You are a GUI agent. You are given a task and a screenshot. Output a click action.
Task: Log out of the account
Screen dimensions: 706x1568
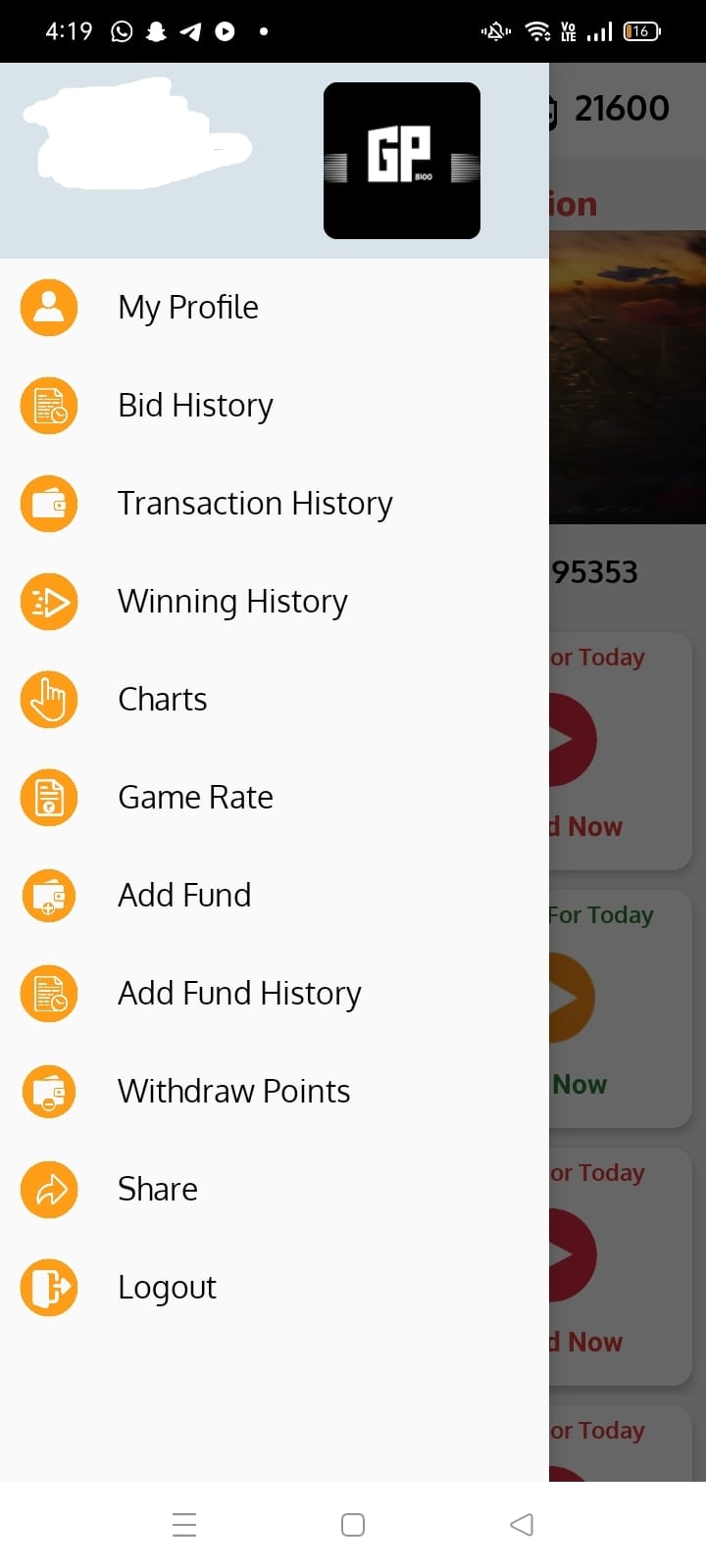(x=167, y=1288)
